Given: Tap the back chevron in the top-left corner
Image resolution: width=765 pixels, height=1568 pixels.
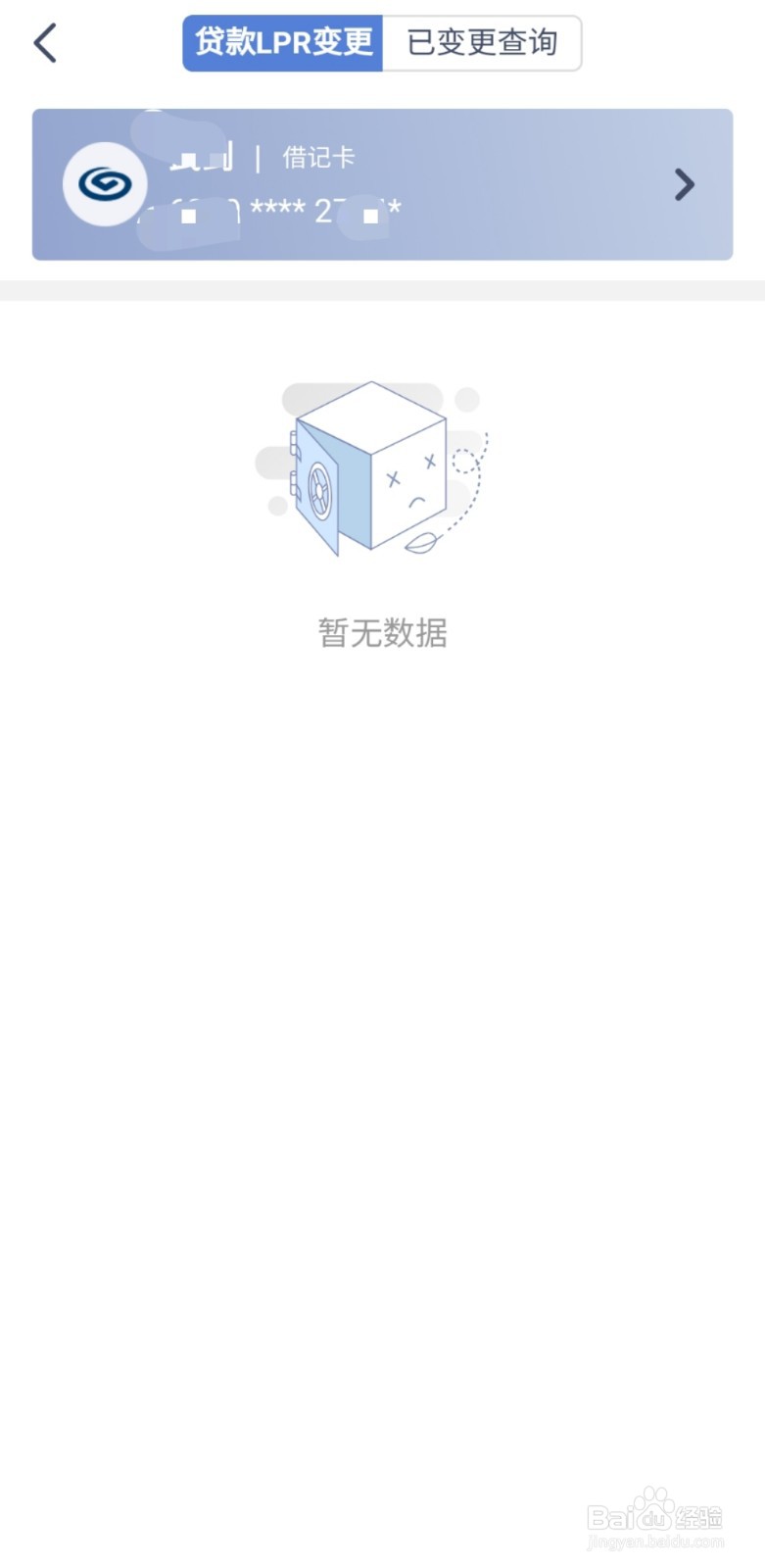Looking at the screenshot, I should [x=43, y=43].
